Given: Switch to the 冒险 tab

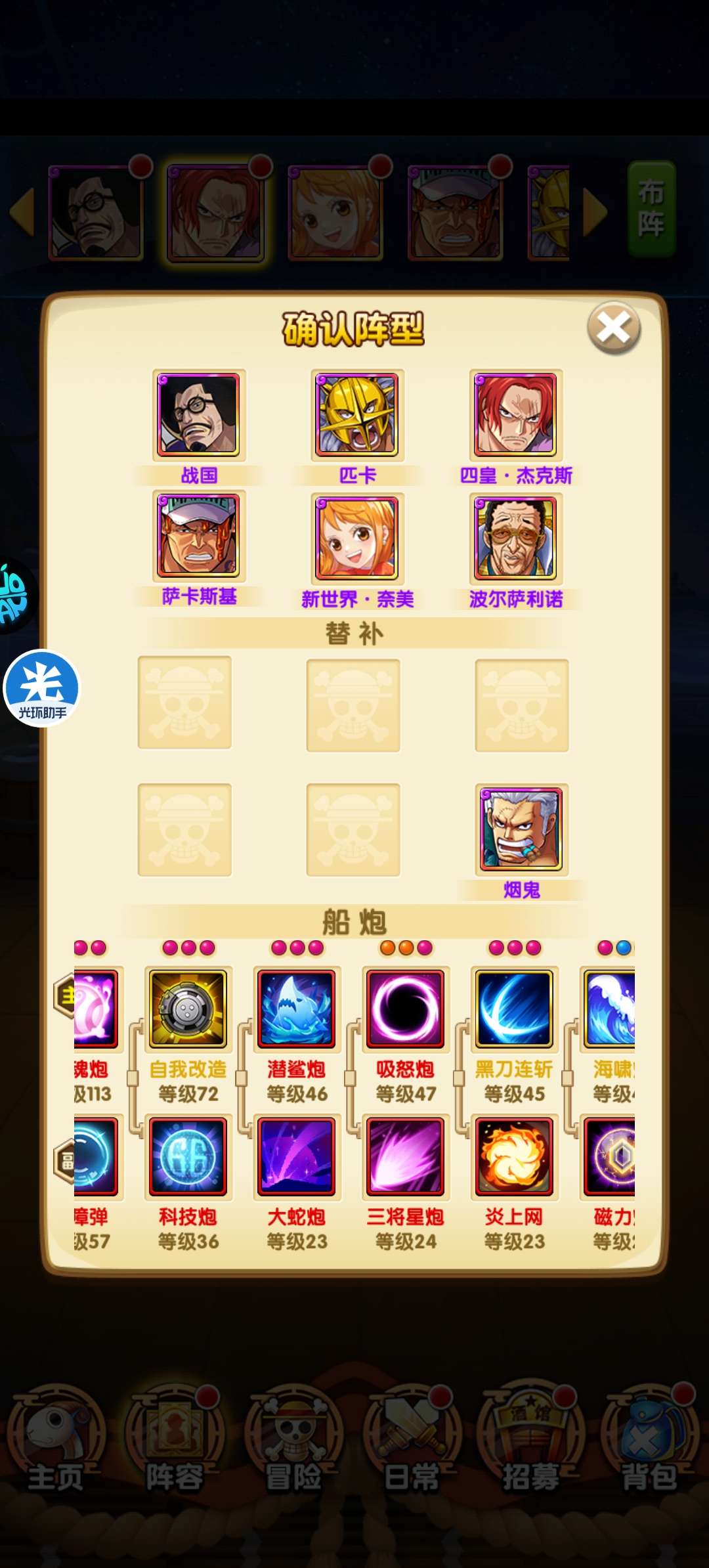Looking at the screenshot, I should click(x=293, y=1438).
